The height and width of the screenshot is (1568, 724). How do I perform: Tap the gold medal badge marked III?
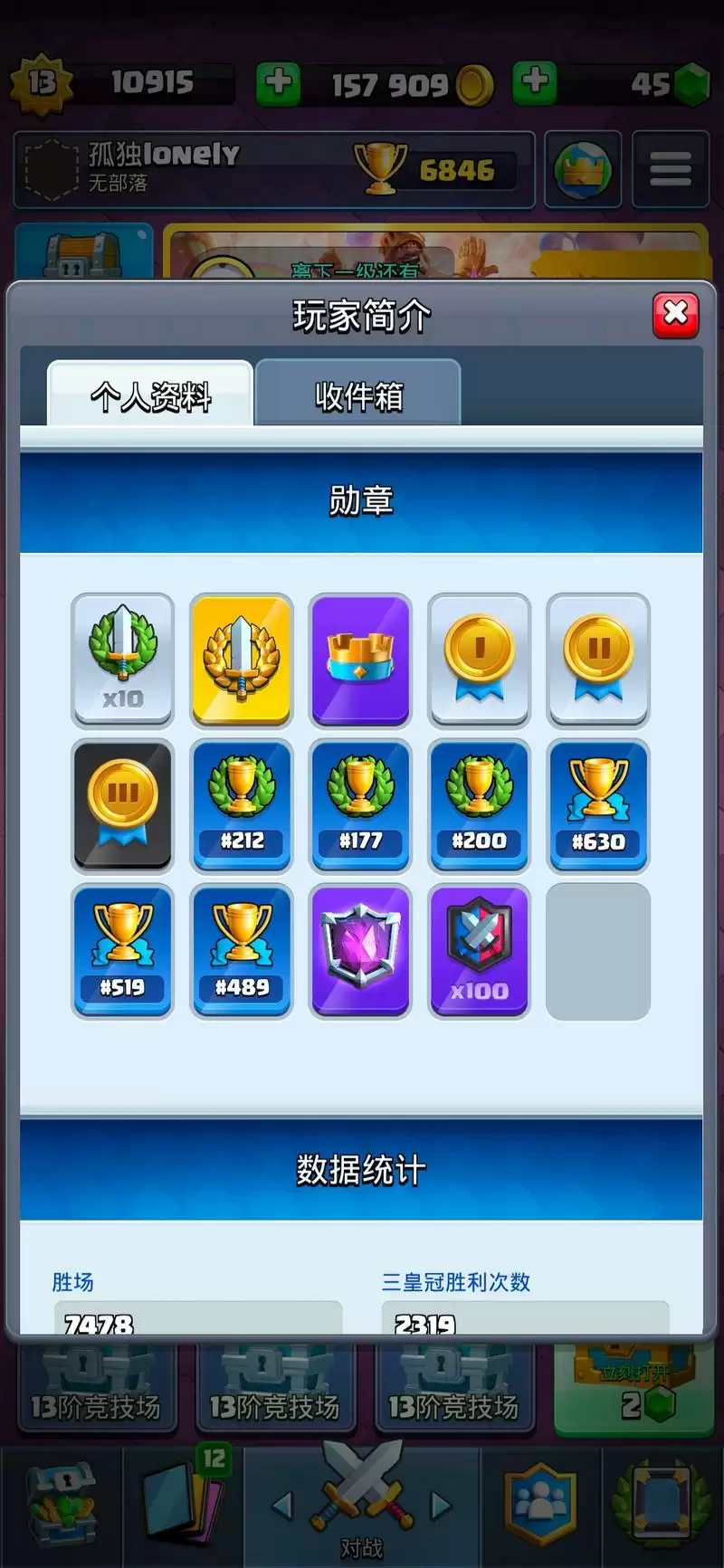point(122,805)
